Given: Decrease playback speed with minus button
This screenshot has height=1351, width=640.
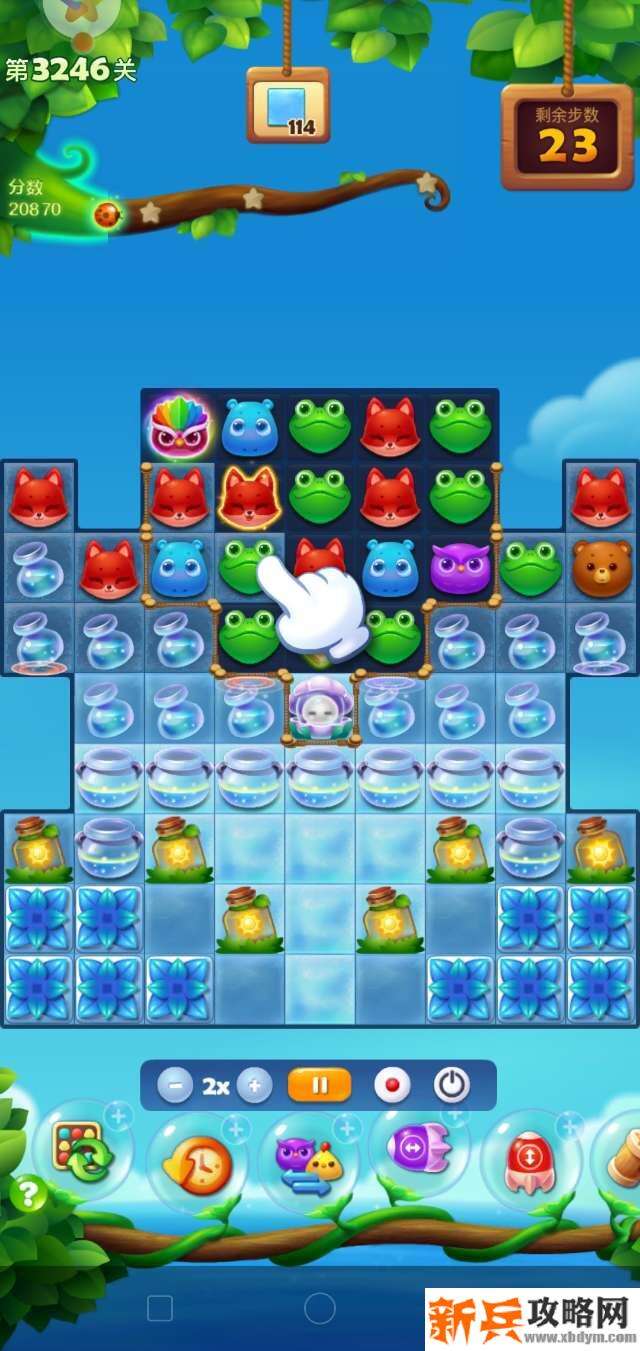Looking at the screenshot, I should (x=175, y=1086).
